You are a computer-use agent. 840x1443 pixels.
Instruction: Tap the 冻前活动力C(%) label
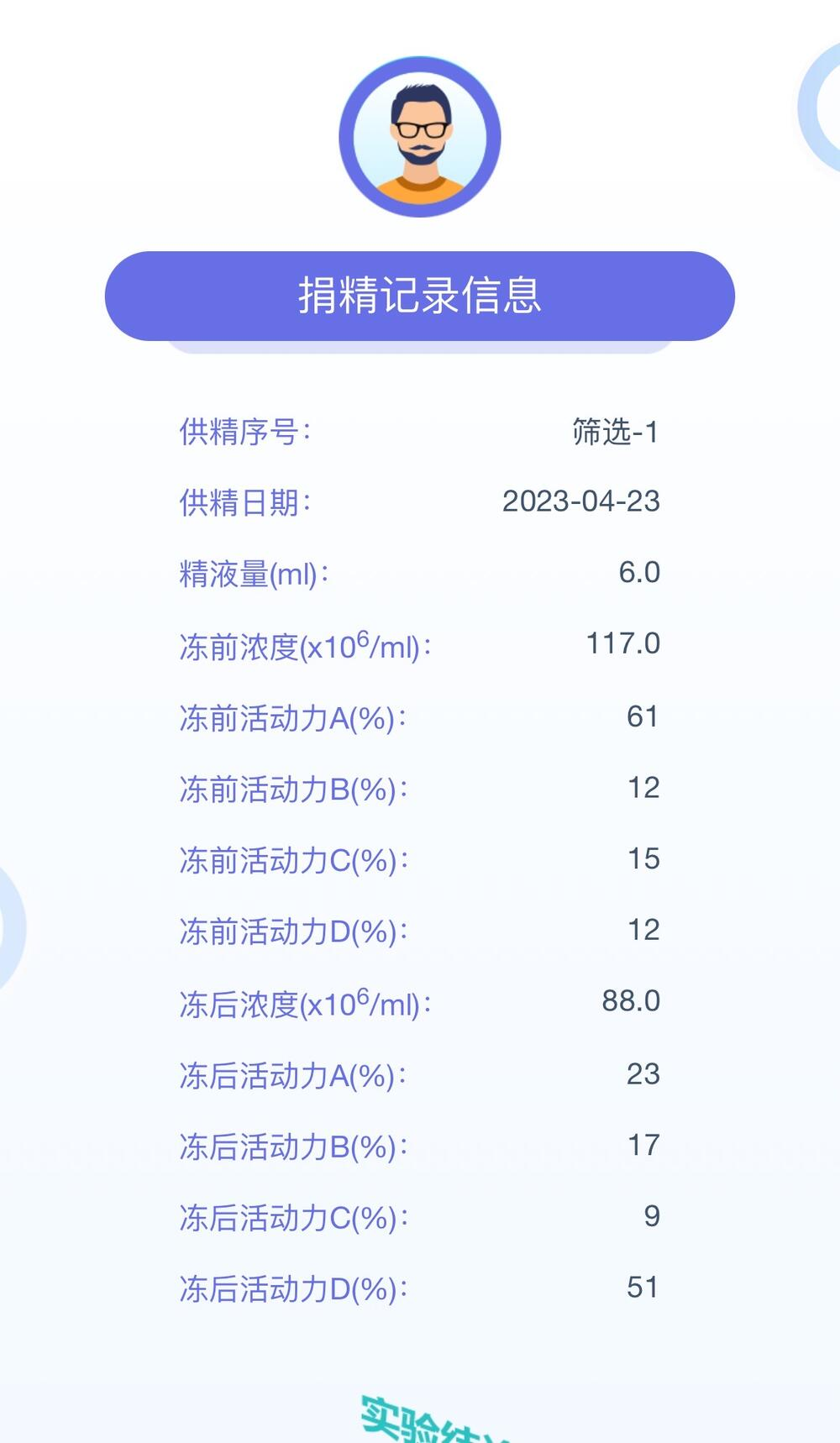tap(288, 858)
